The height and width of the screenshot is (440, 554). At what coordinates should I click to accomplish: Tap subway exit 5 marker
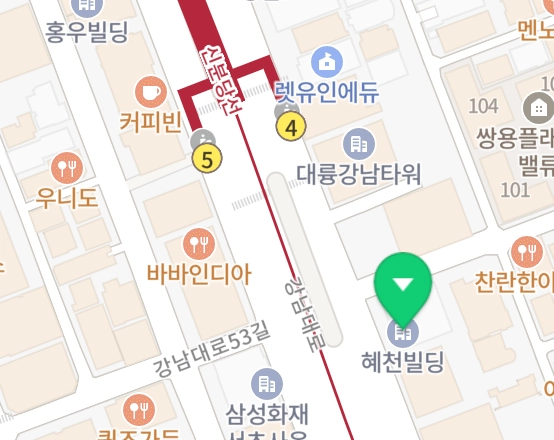207,159
